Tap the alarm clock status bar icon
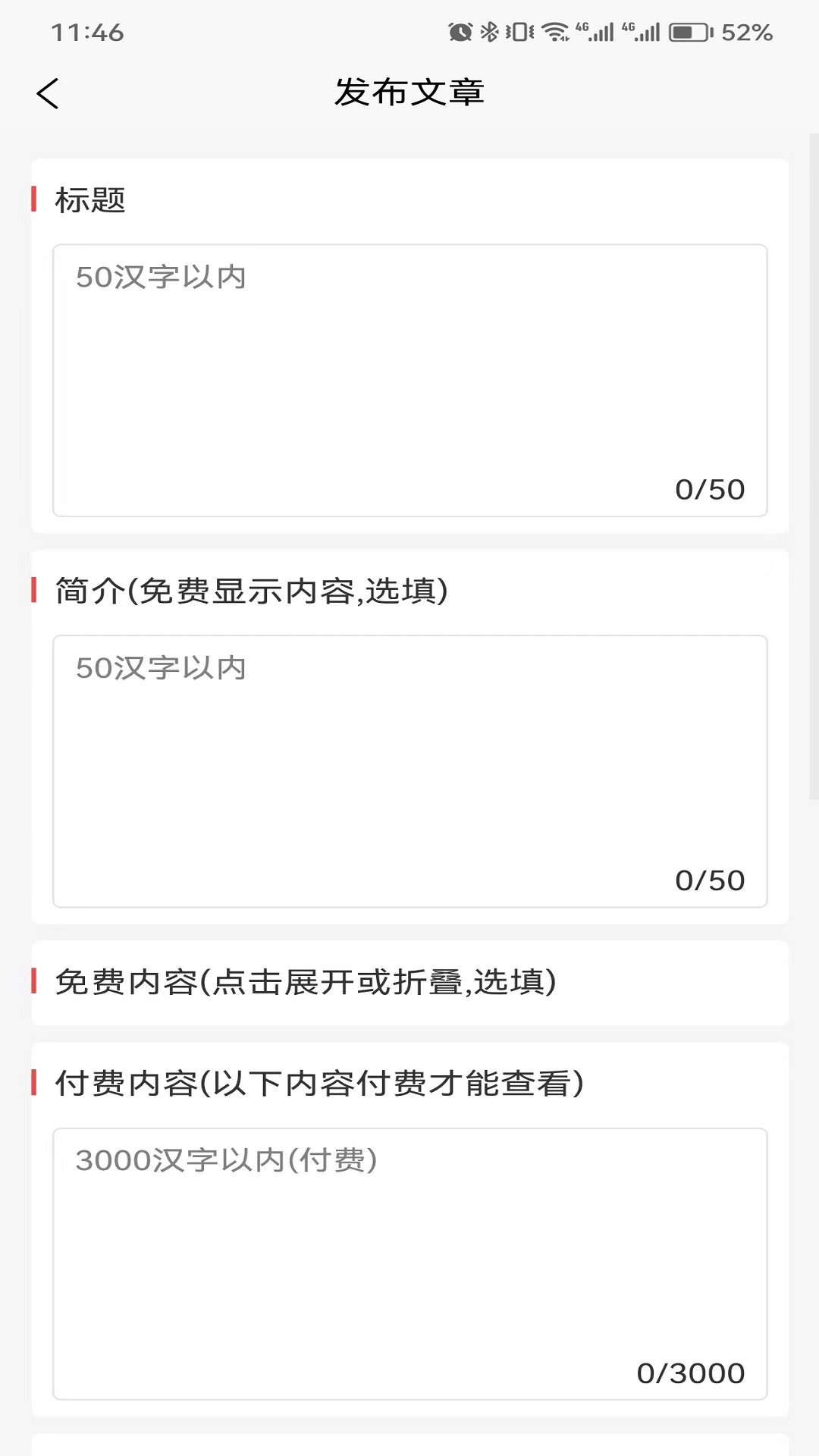 459,32
